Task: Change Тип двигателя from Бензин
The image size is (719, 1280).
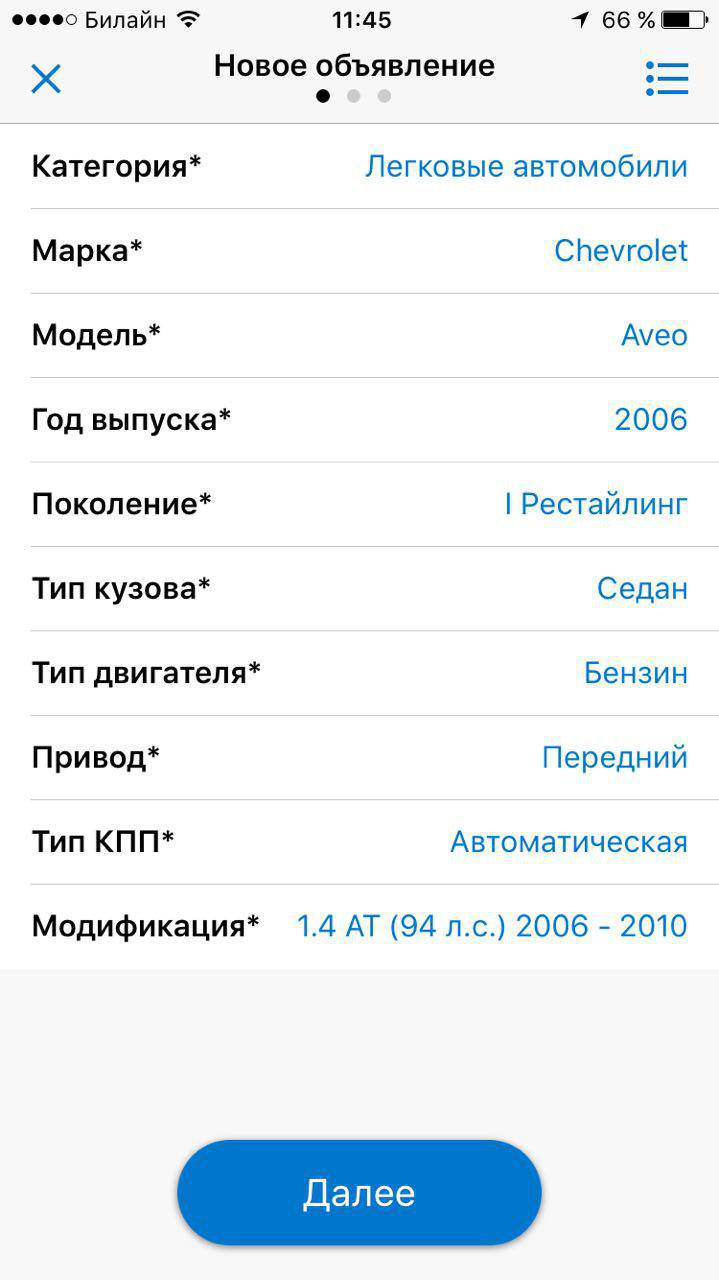Action: tap(635, 673)
